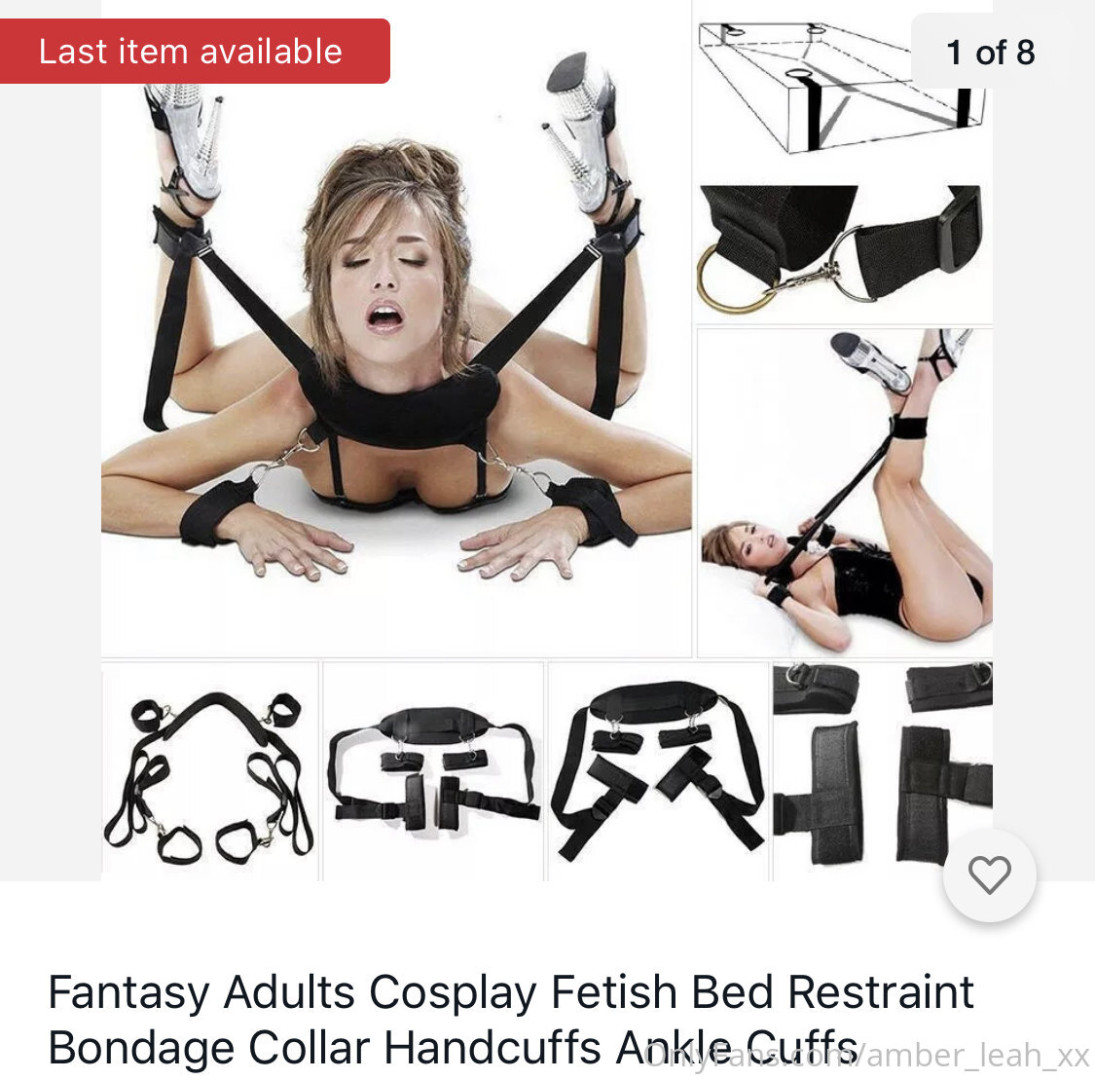Add this listing to favorites with the heart

989,875
